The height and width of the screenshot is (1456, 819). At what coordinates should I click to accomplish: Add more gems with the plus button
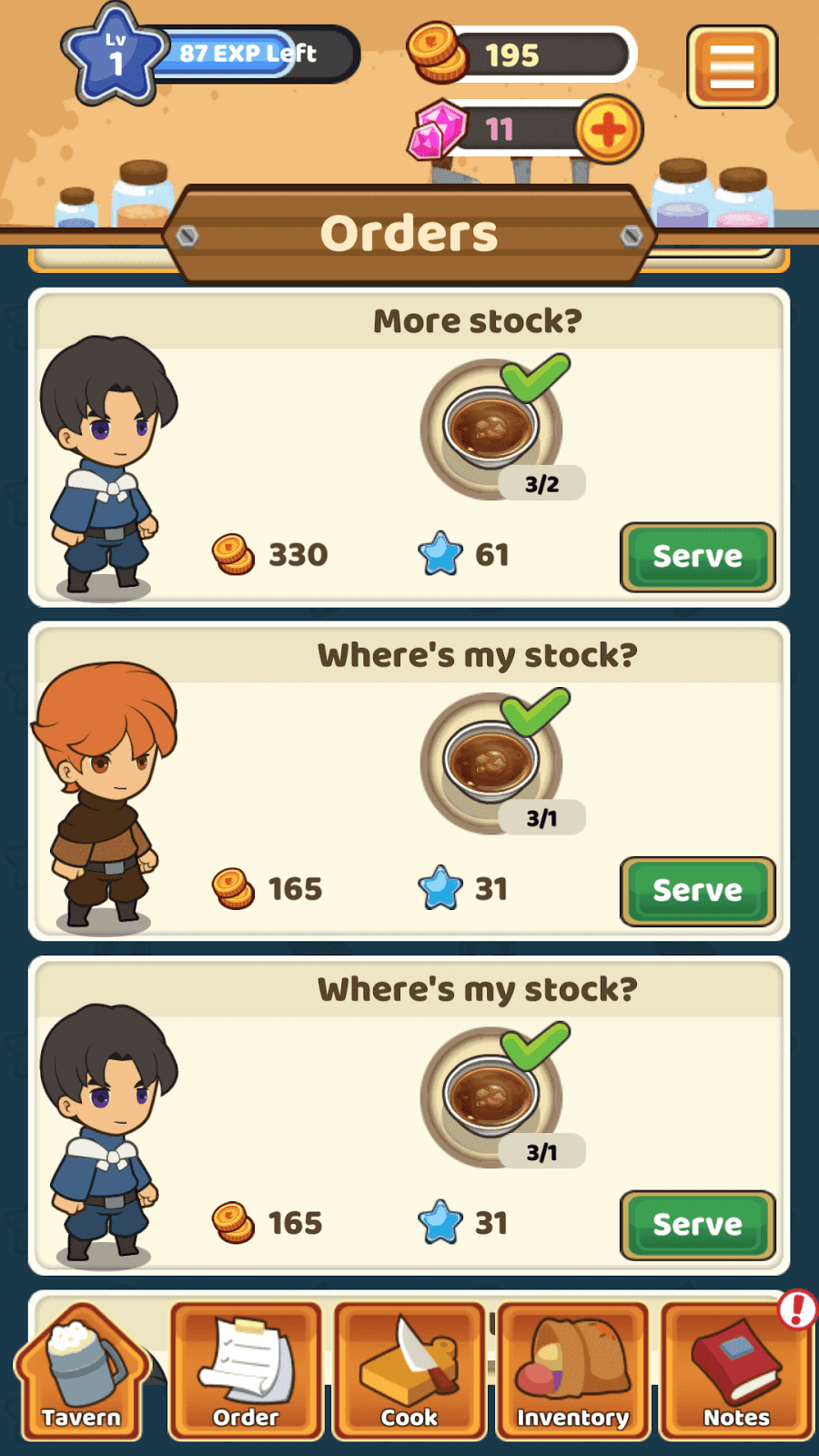coord(609,129)
